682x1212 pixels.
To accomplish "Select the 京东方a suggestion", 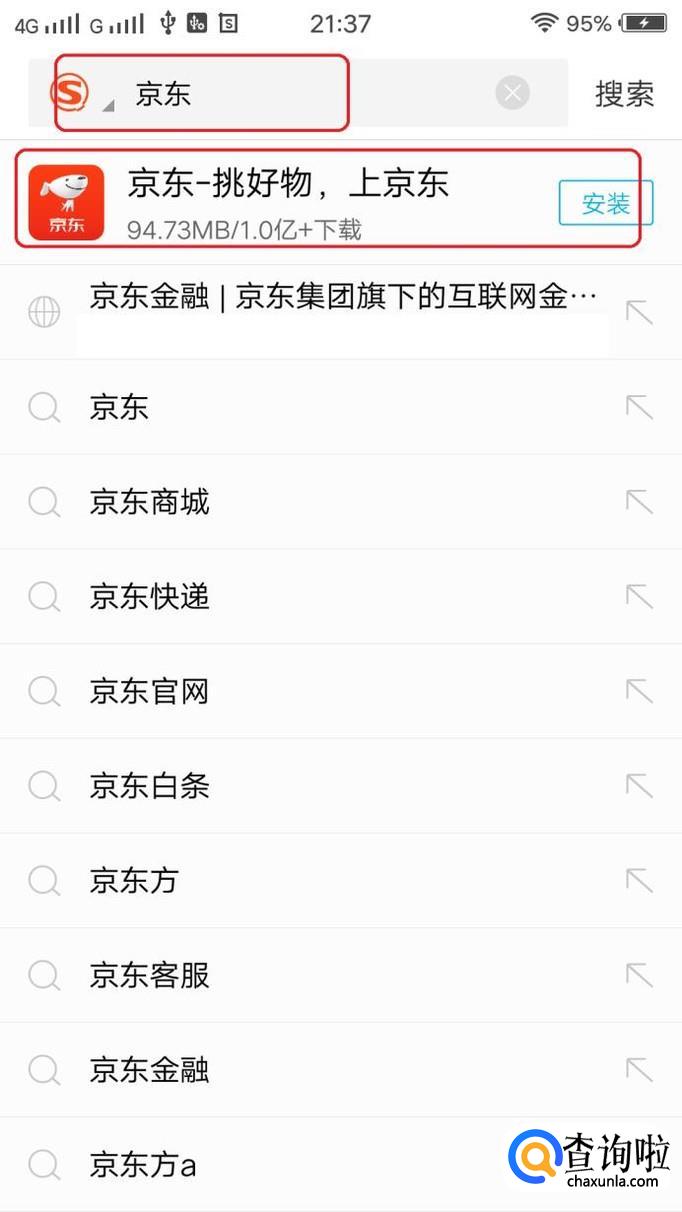I will click(143, 1165).
